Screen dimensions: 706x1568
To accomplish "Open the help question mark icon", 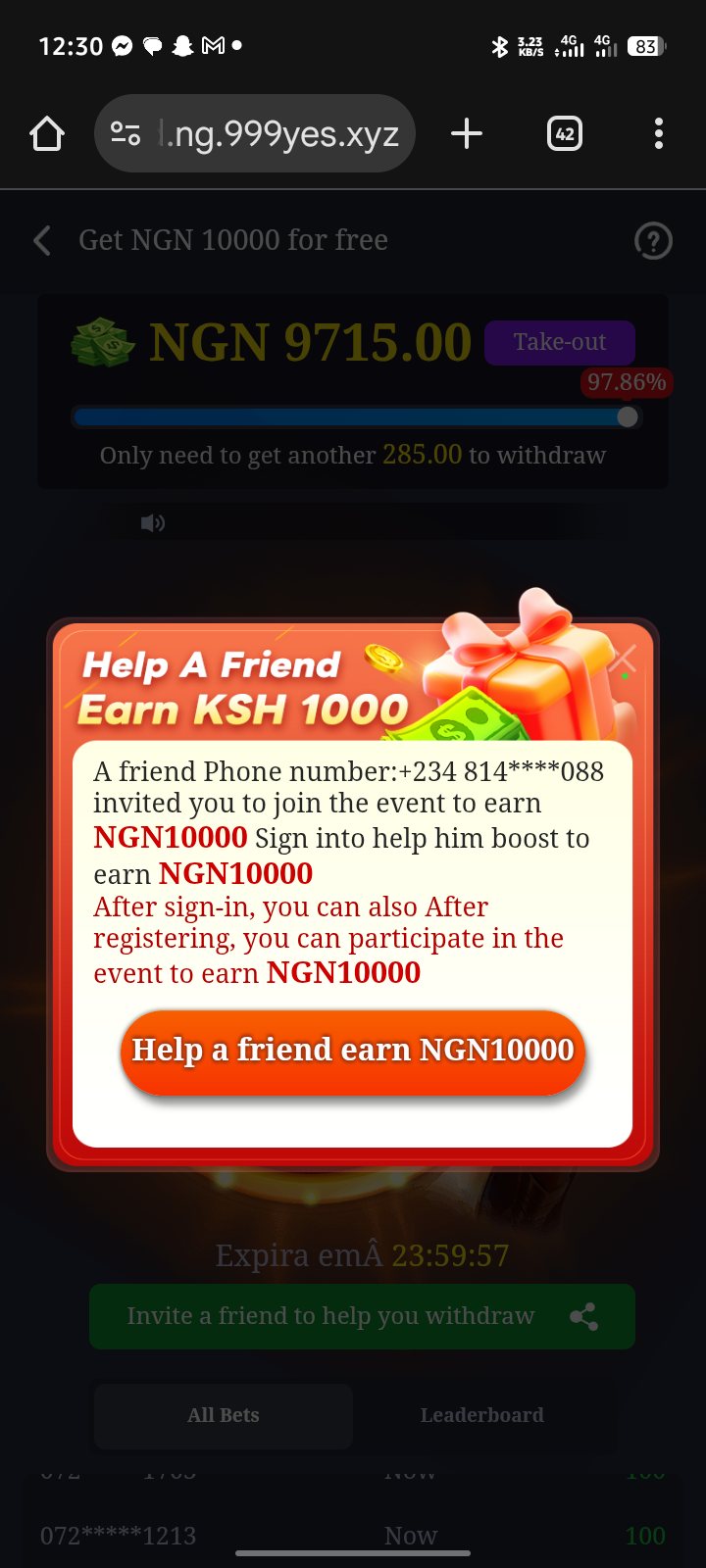I will pyautogui.click(x=653, y=240).
